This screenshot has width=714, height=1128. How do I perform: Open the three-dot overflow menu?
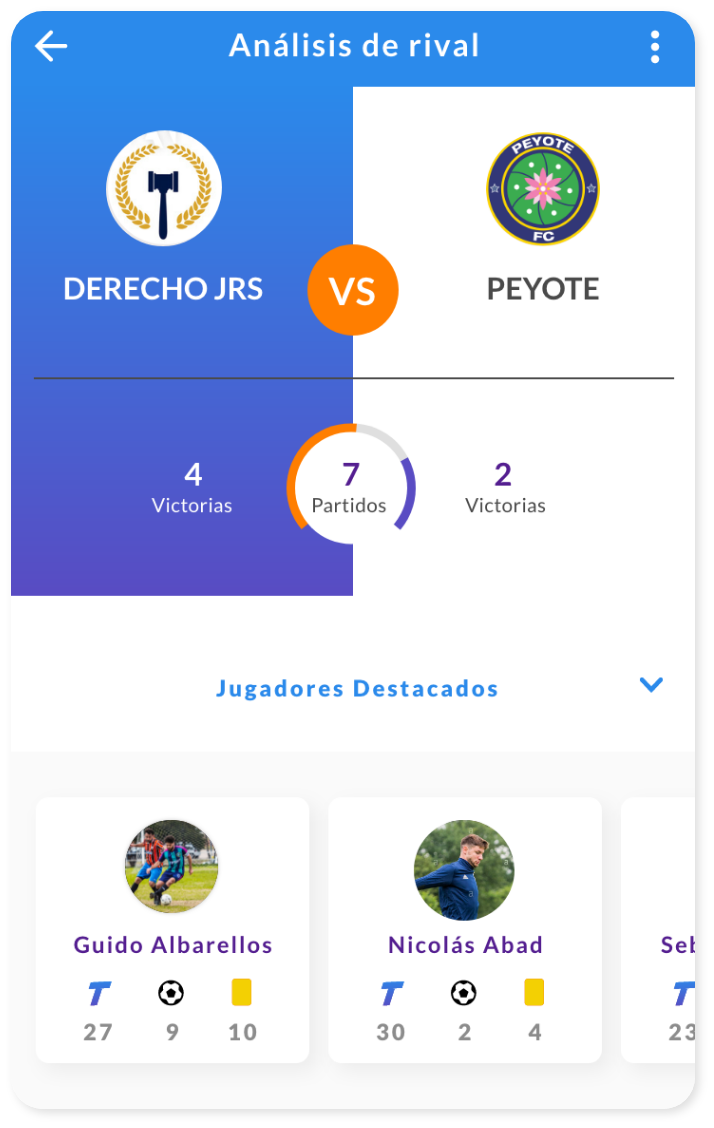pos(654,46)
